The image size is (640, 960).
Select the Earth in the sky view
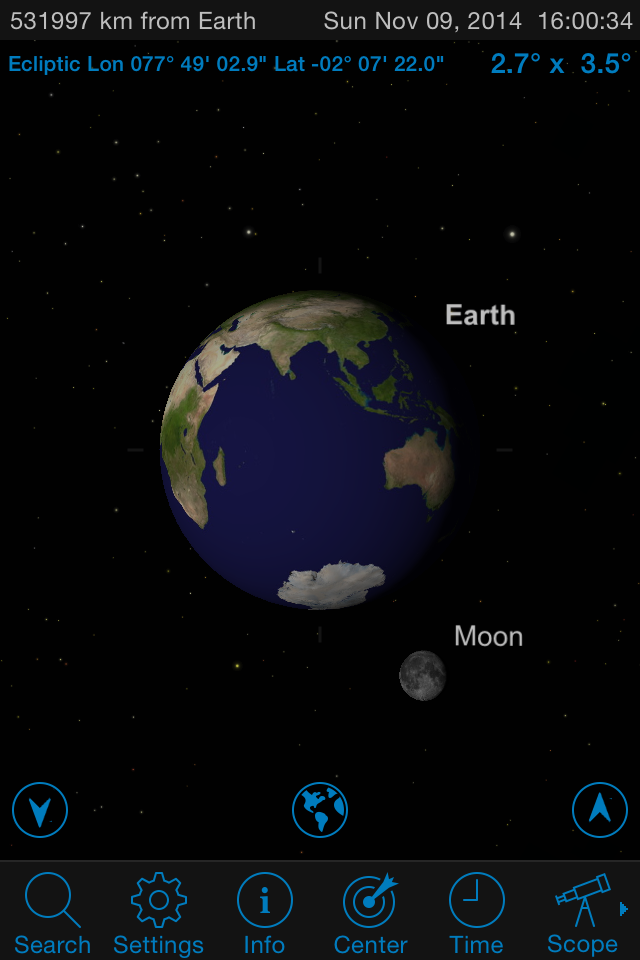pos(310,450)
